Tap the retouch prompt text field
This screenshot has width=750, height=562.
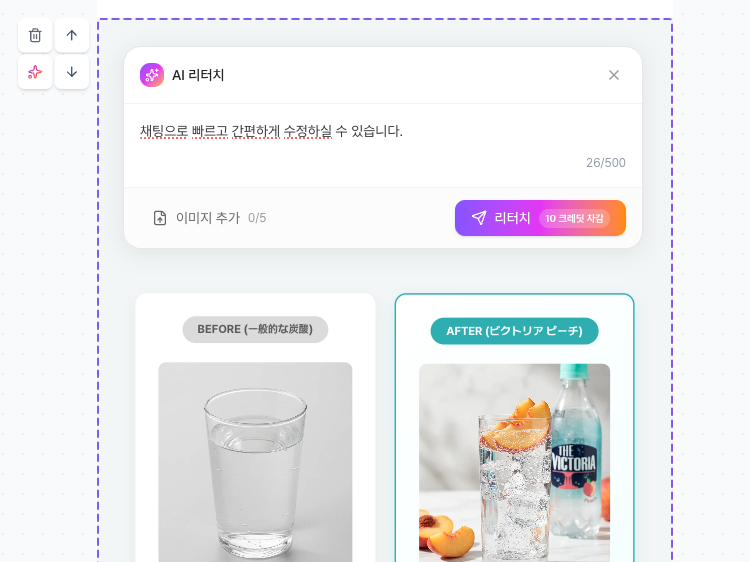[382, 141]
